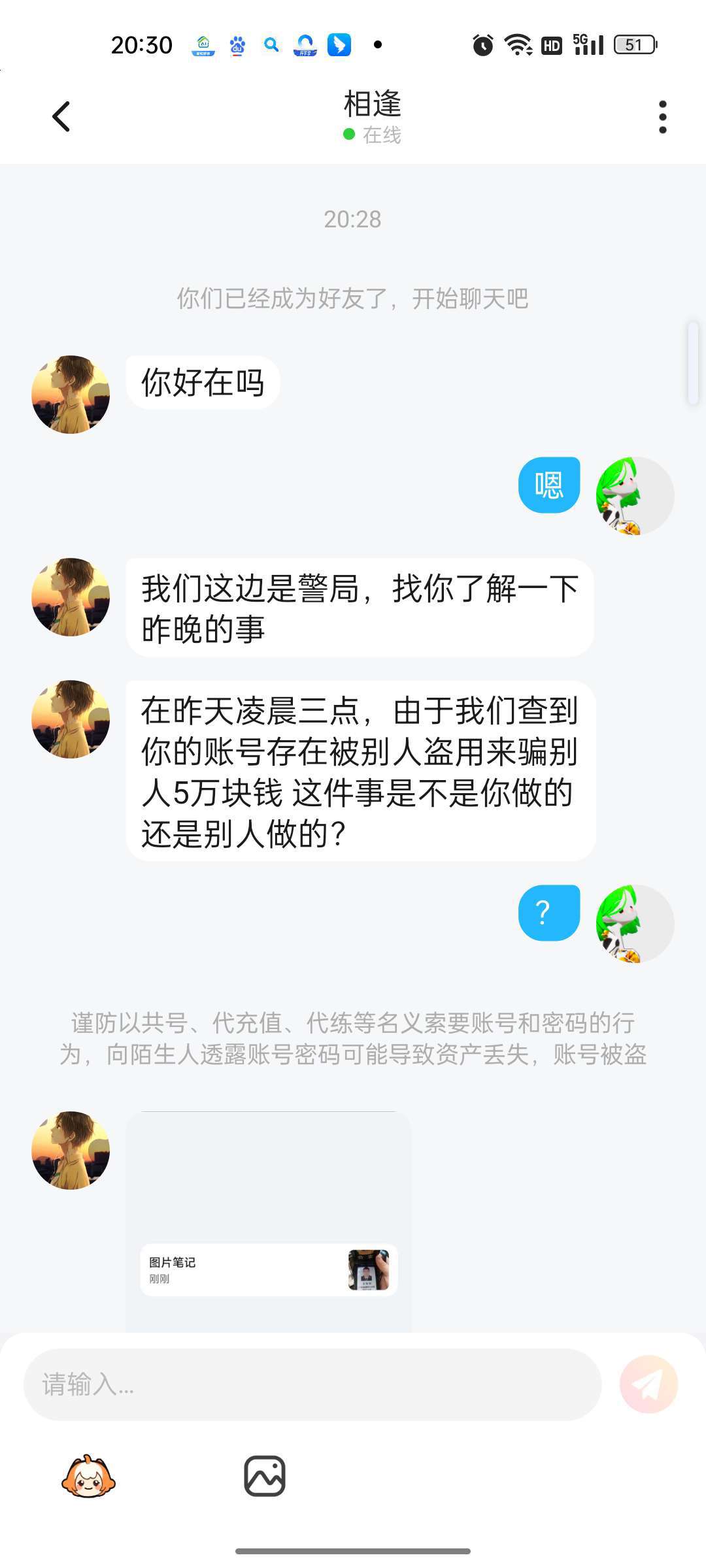Open the emoji sticker picker

coord(88,1476)
